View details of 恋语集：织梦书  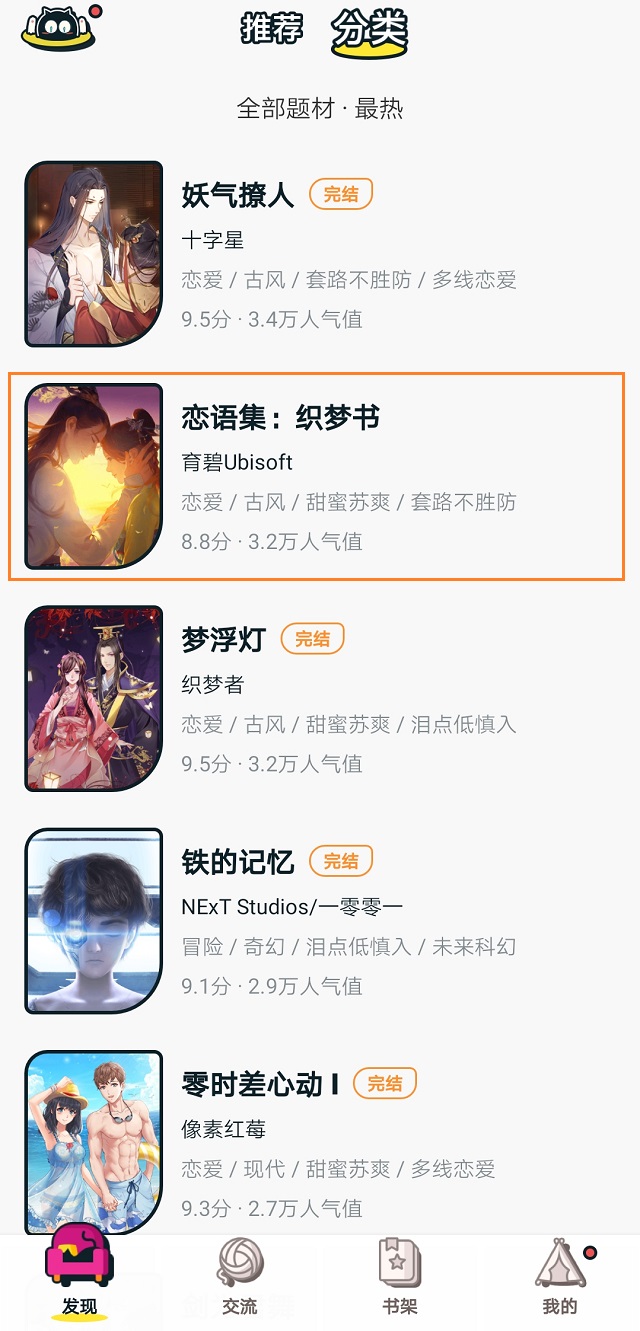point(316,476)
